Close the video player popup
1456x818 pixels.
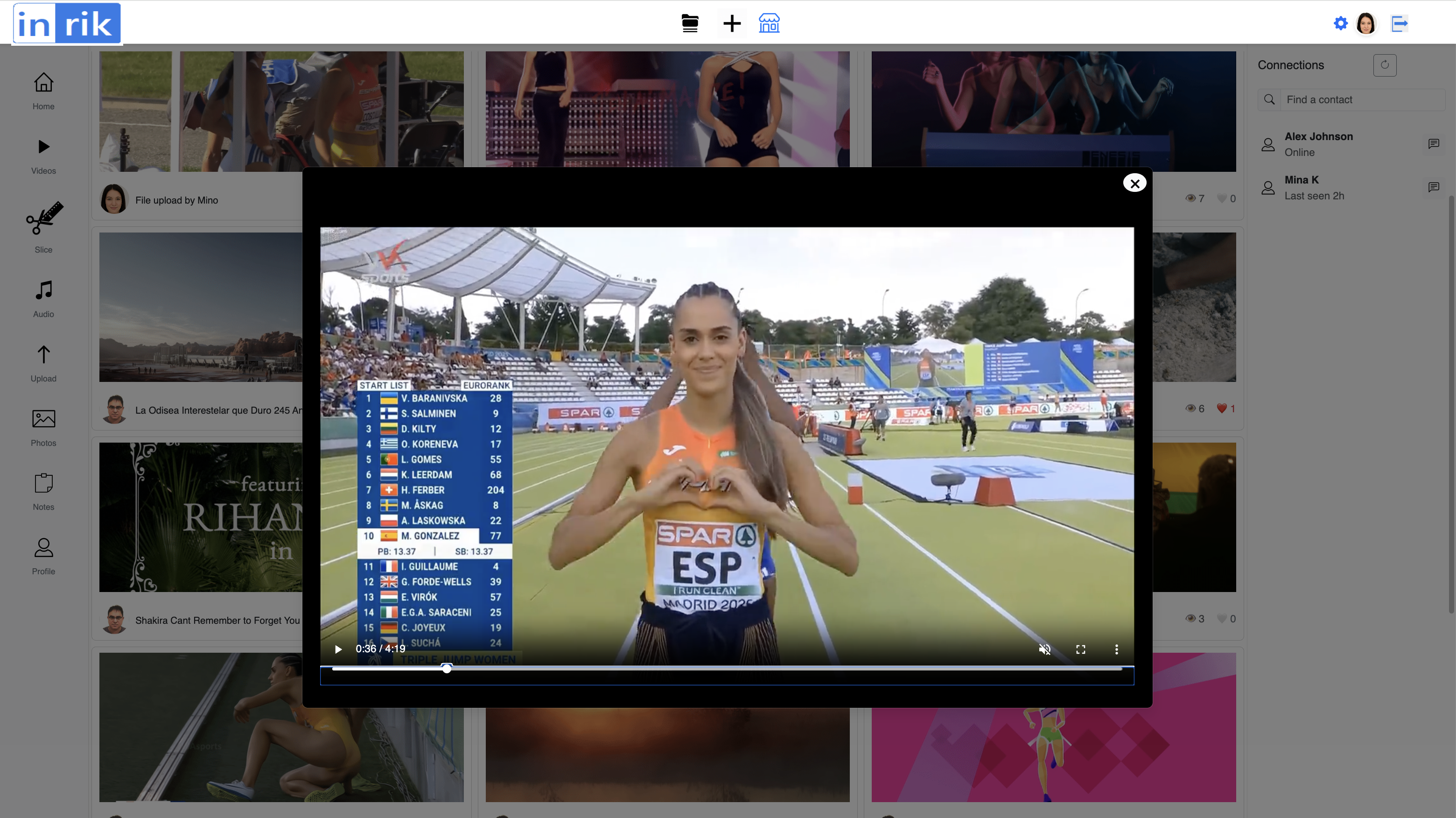[1134, 183]
